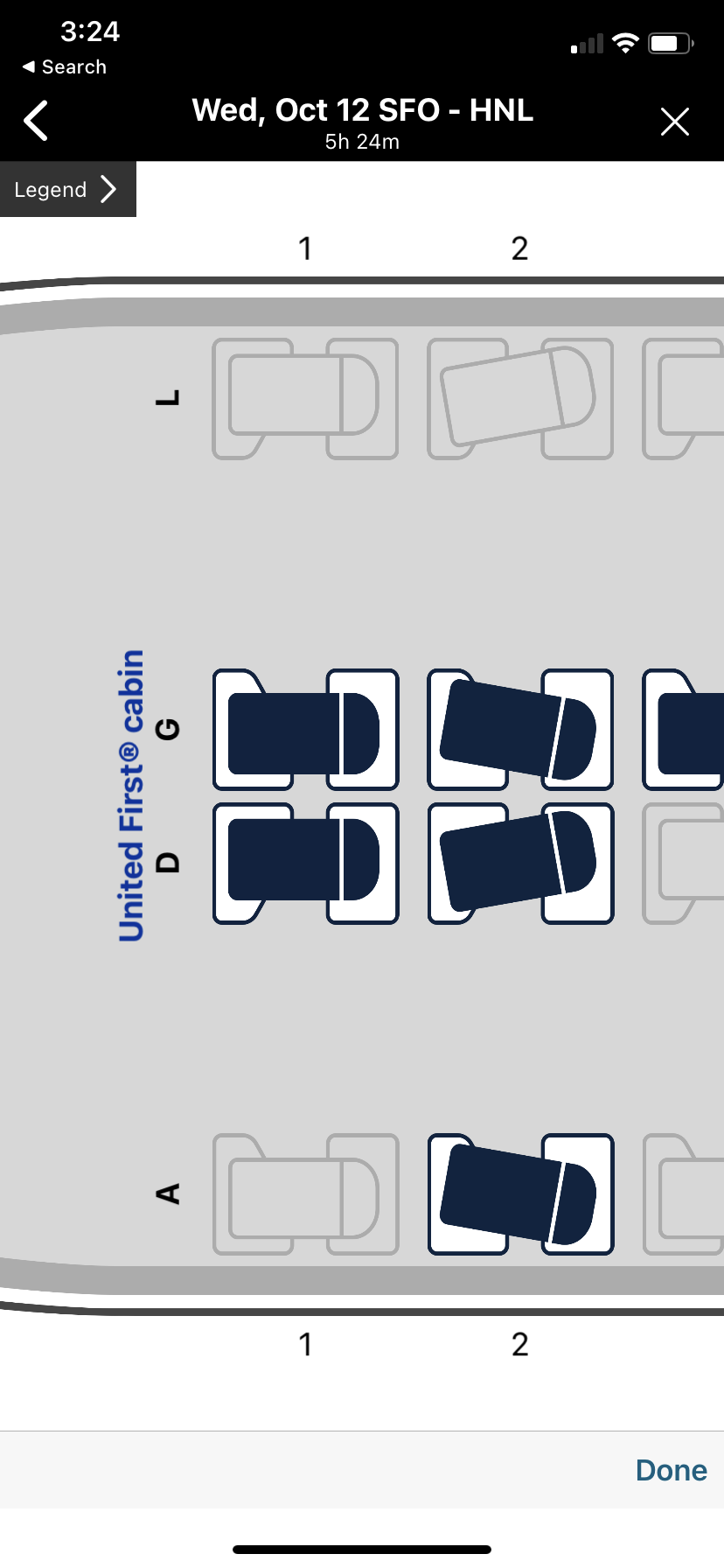Expand the Legend panel
This screenshot has width=724, height=1568.
click(x=67, y=189)
